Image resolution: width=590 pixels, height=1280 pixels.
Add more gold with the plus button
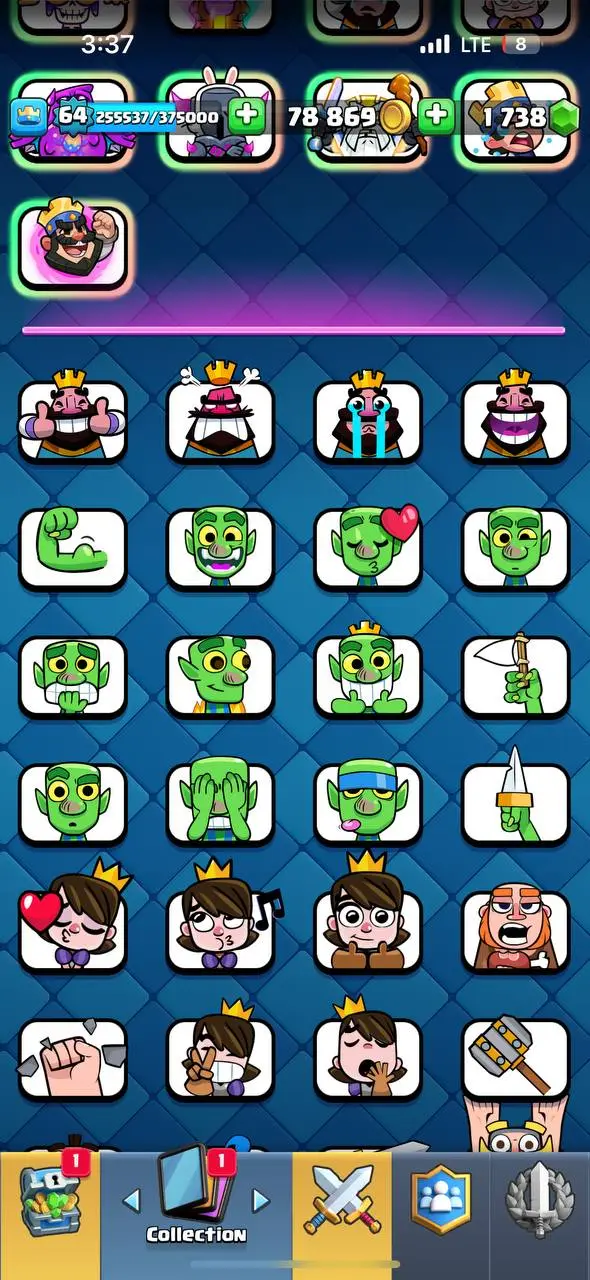435,117
